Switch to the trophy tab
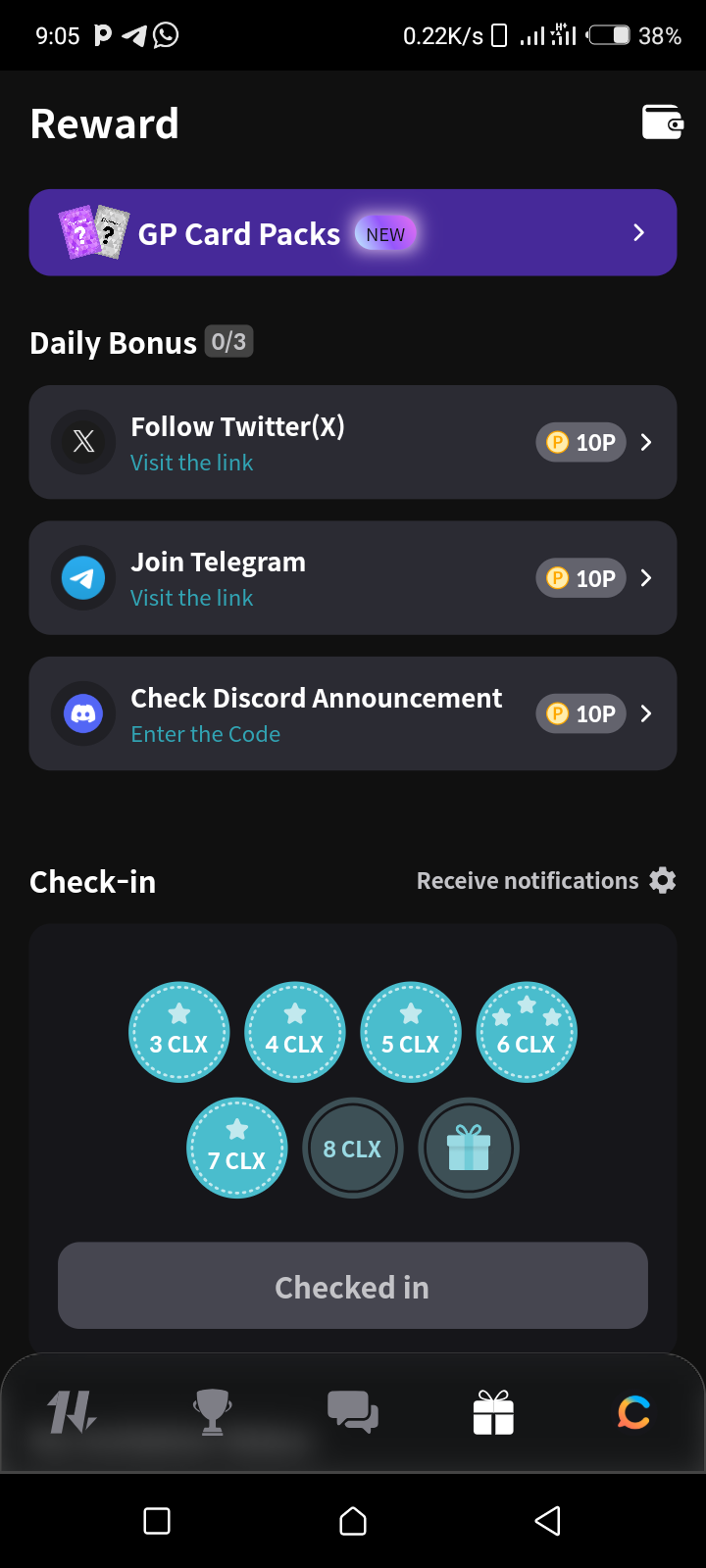 click(x=212, y=1412)
